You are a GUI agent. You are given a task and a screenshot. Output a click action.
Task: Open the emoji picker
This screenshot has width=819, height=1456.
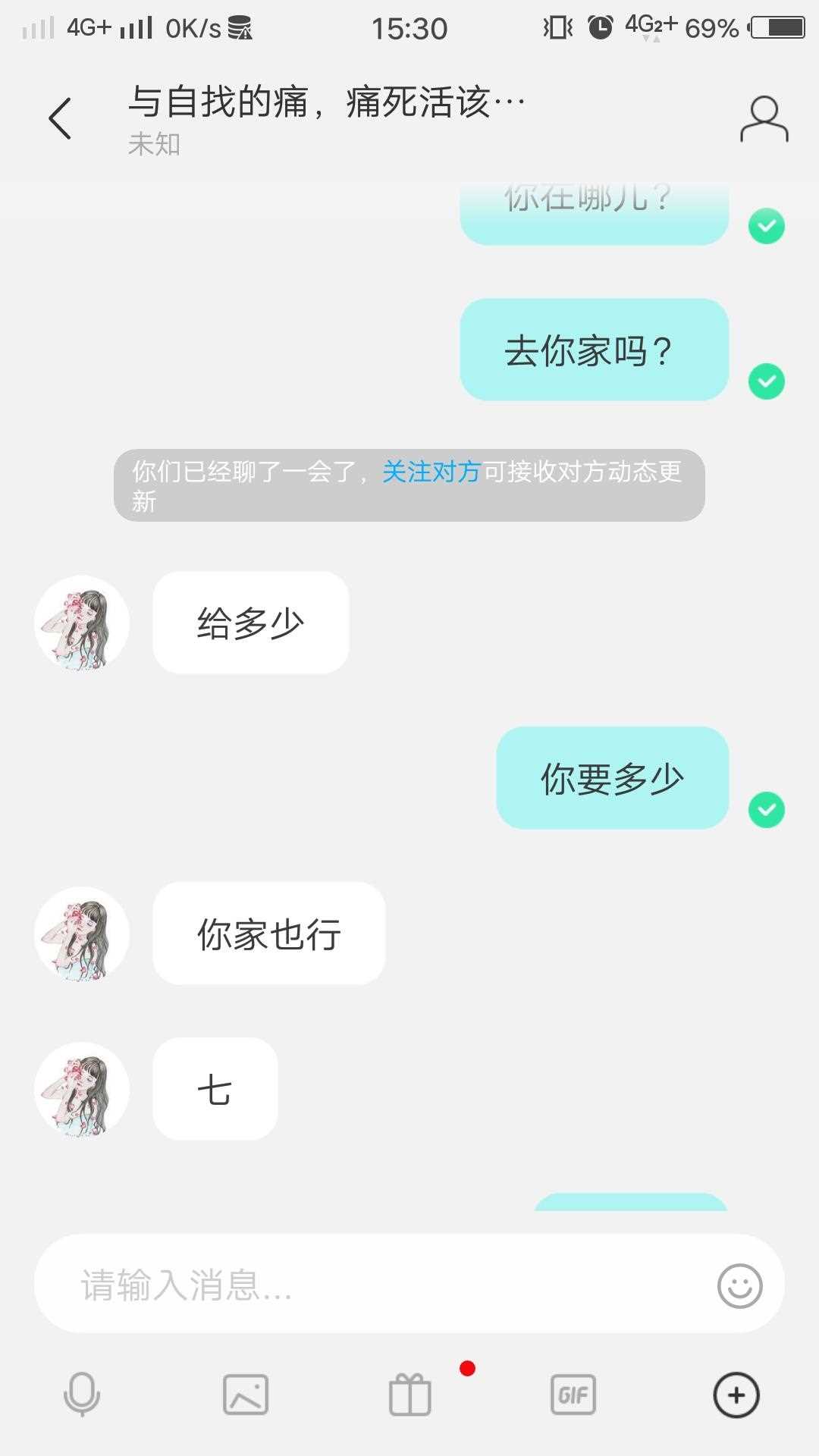coord(739,1285)
